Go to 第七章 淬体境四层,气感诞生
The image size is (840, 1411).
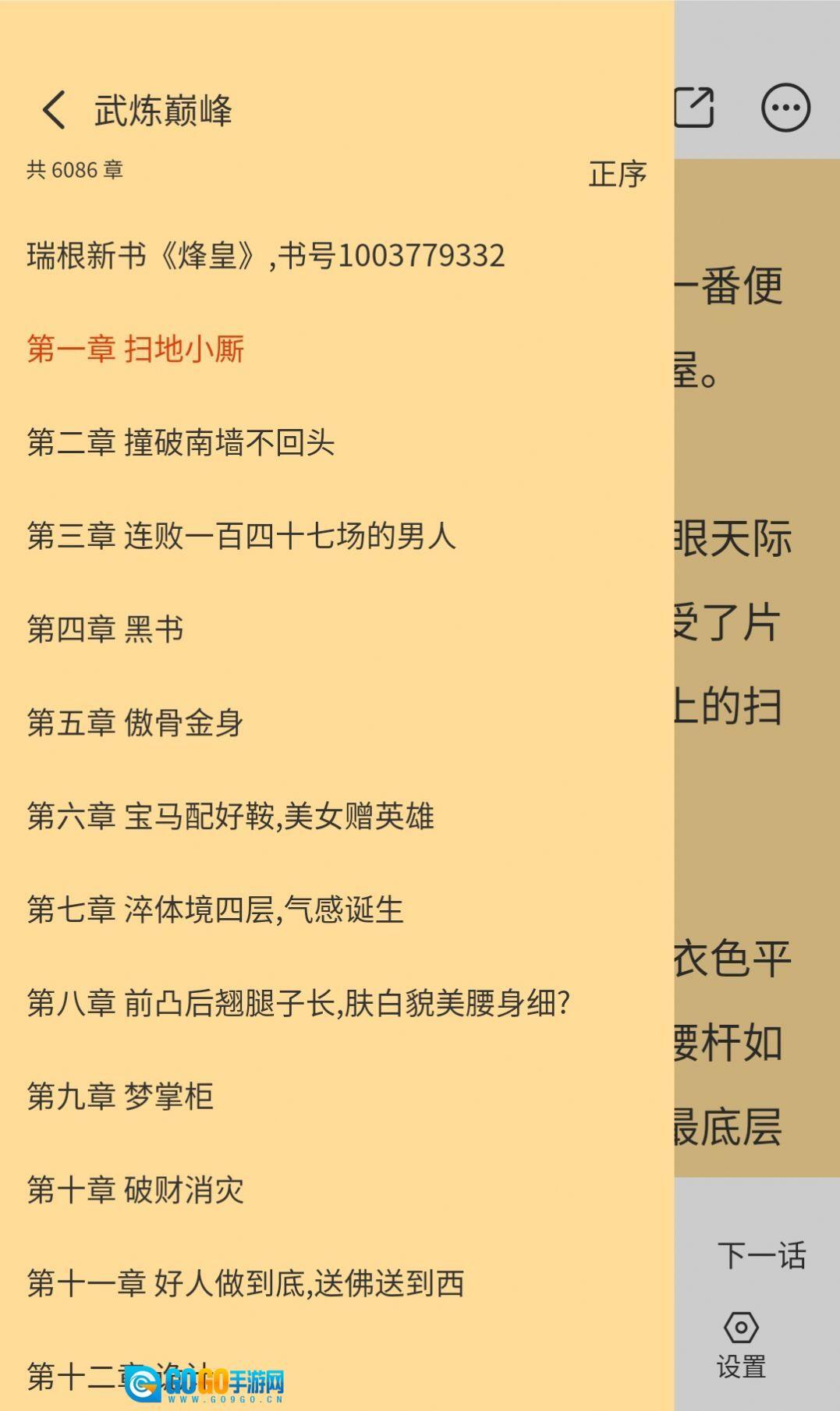pyautogui.click(x=215, y=909)
